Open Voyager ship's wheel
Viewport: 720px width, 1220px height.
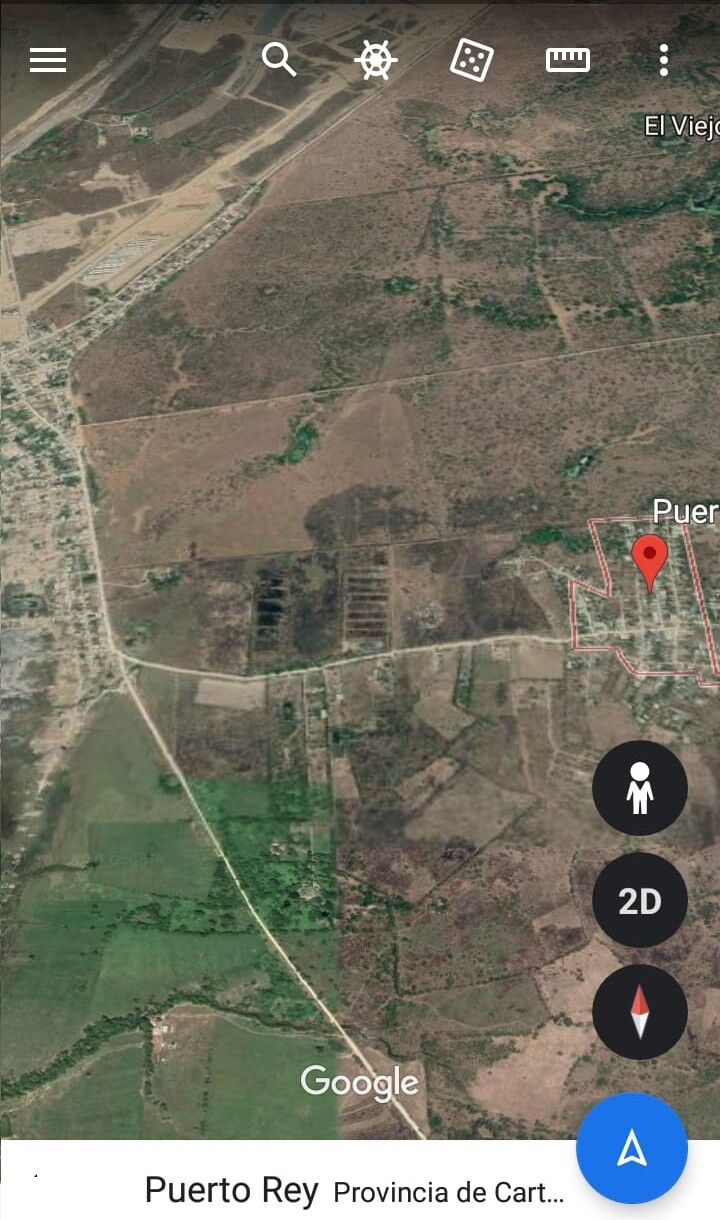pos(376,60)
